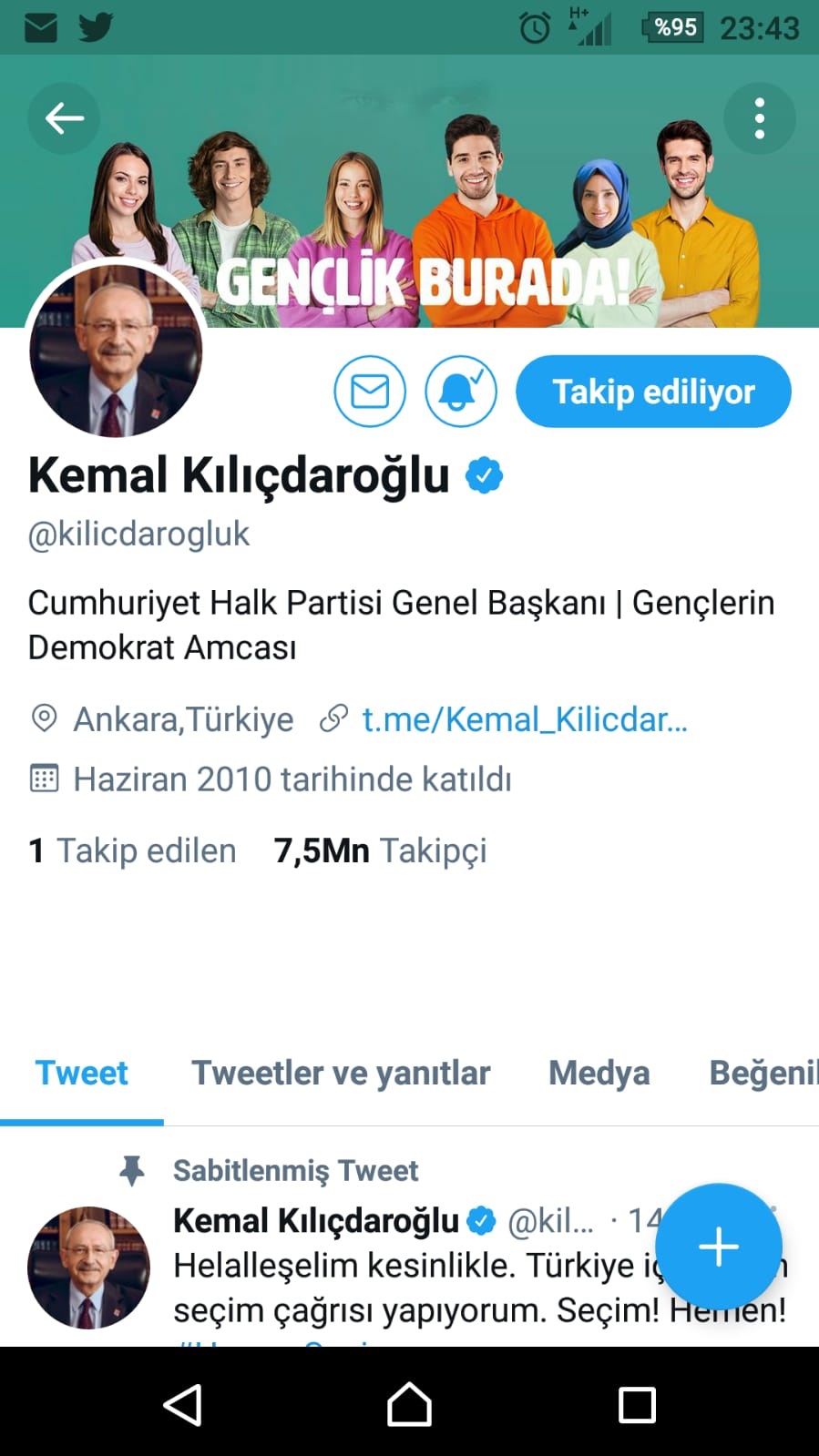819x1456 pixels.
Task: Go back using the top-left arrow
Action: pyautogui.click(x=64, y=118)
